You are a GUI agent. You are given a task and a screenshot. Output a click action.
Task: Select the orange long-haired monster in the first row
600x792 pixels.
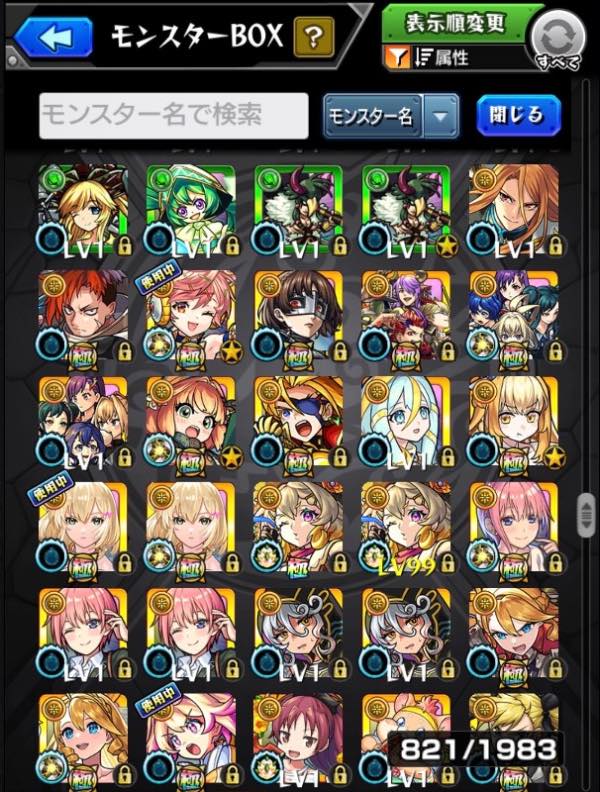[x=513, y=208]
